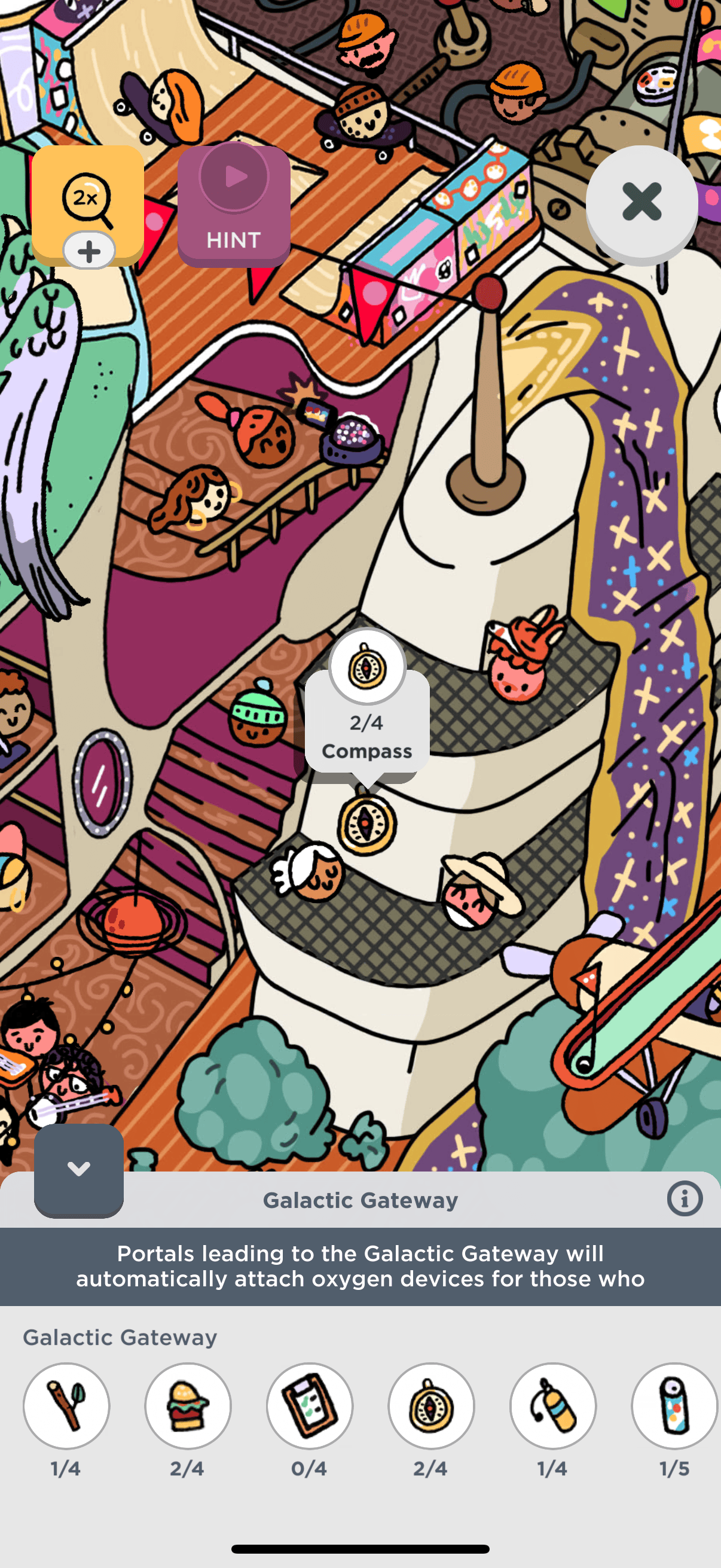Open the Galactic Gateway info icon

click(x=685, y=1198)
